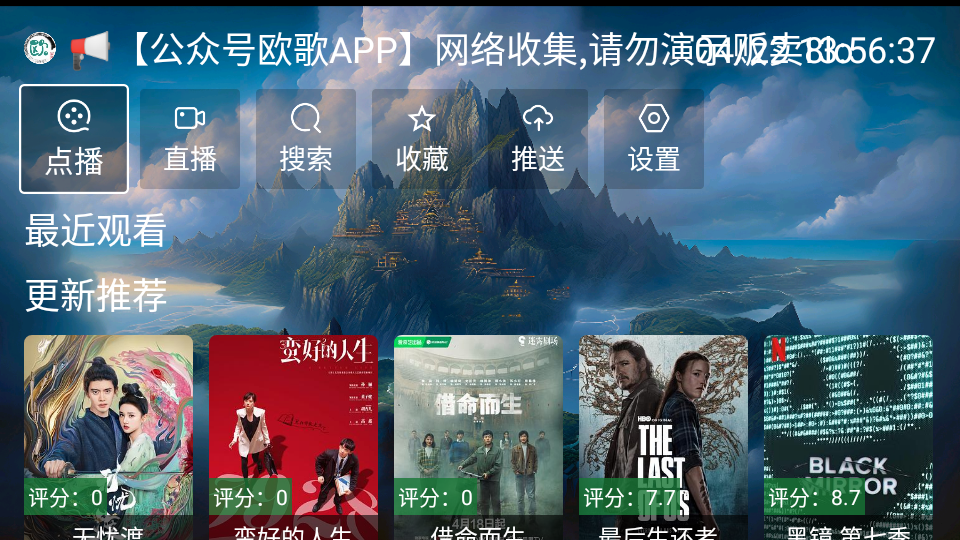Open 收藏 favorites
The width and height of the screenshot is (960, 540).
[x=422, y=139]
